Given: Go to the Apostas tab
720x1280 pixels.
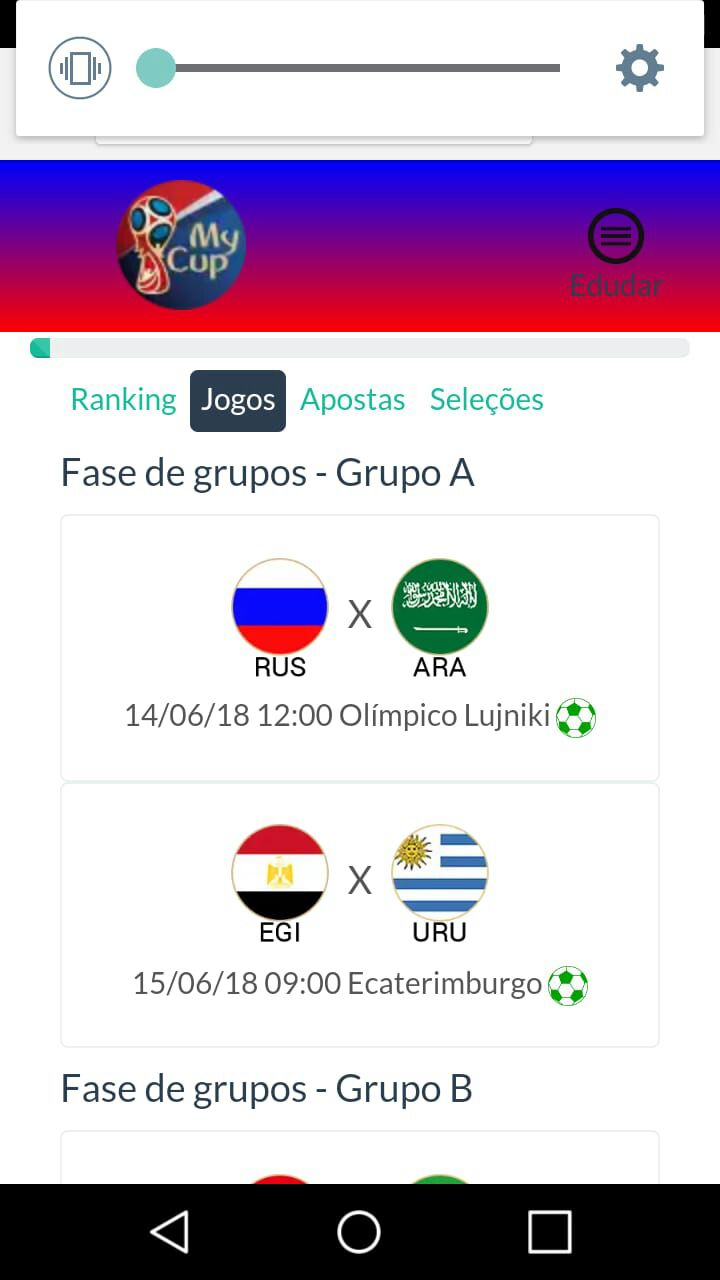Looking at the screenshot, I should [353, 400].
